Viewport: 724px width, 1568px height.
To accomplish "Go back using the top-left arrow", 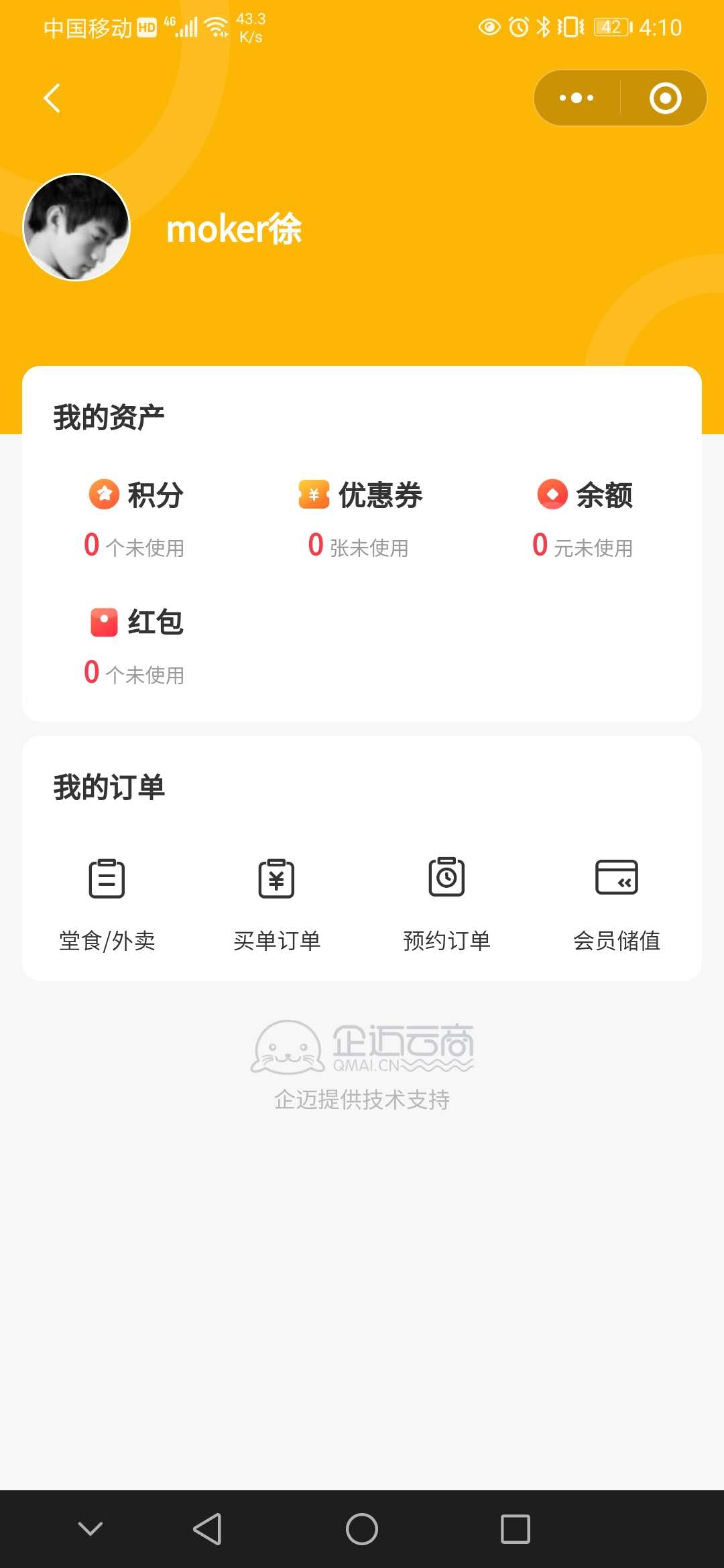I will 52,99.
